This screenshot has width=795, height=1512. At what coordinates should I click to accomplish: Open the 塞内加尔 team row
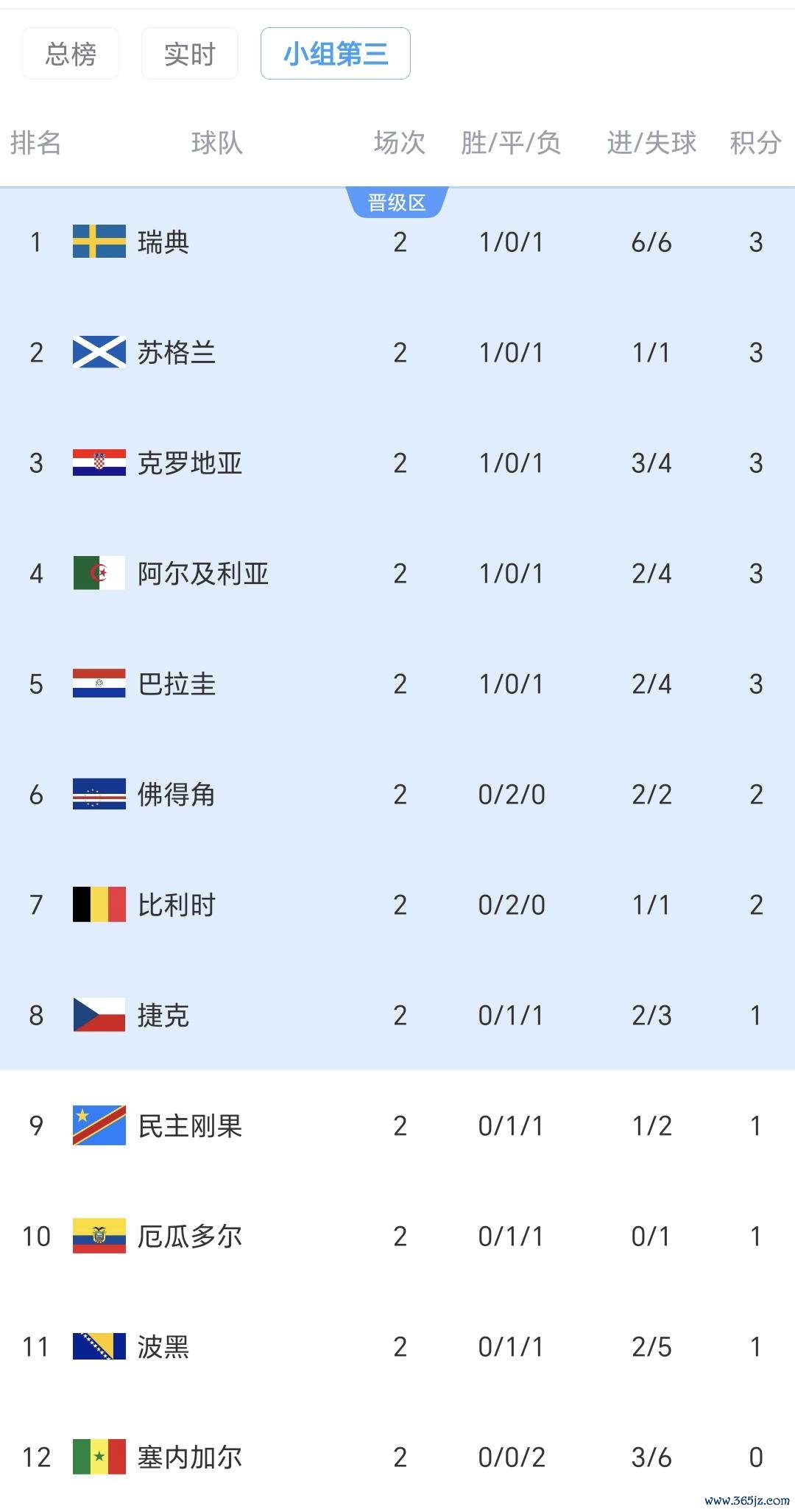(397, 1458)
